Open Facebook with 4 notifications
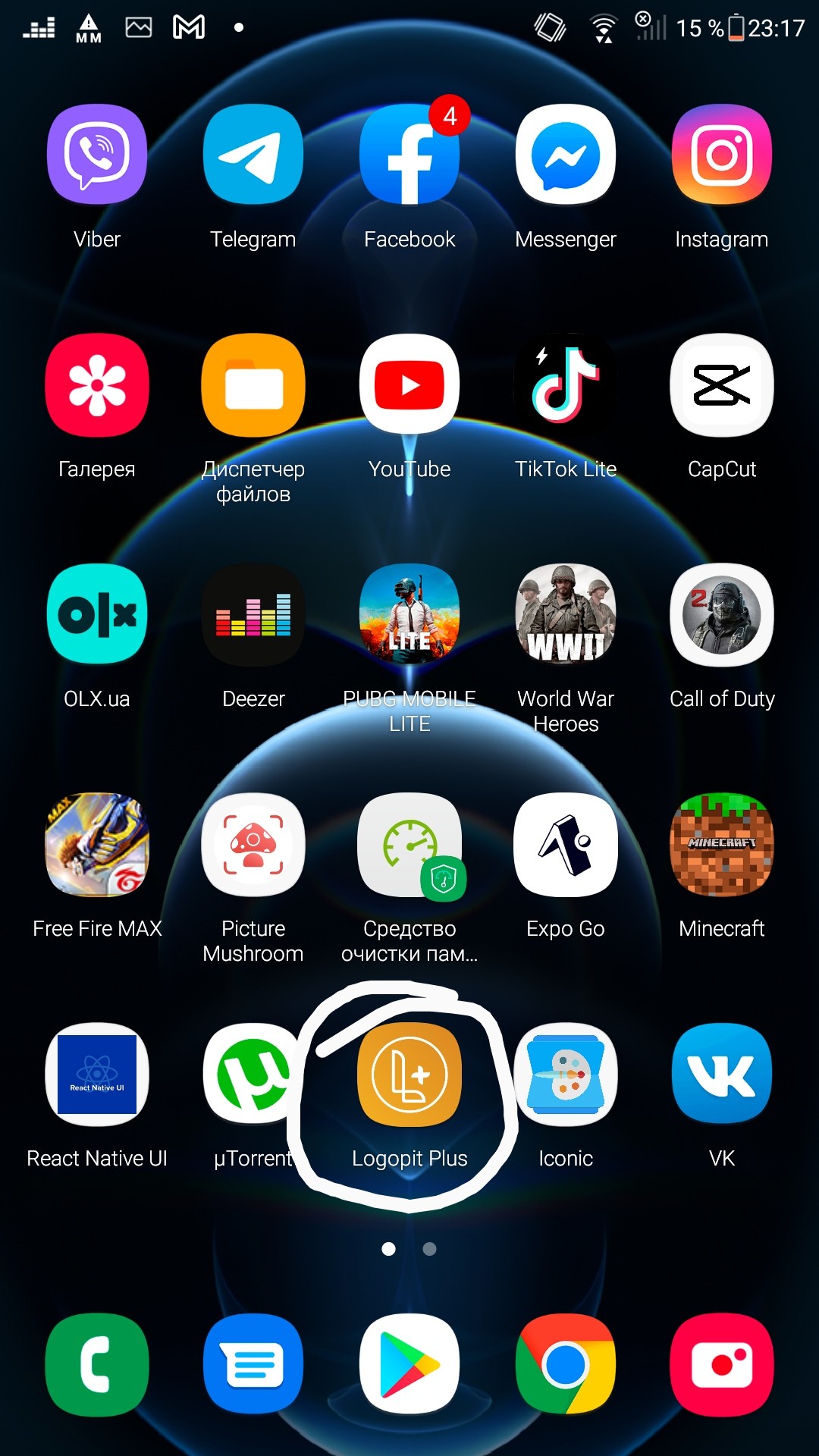This screenshot has height=1456, width=819. tap(409, 155)
